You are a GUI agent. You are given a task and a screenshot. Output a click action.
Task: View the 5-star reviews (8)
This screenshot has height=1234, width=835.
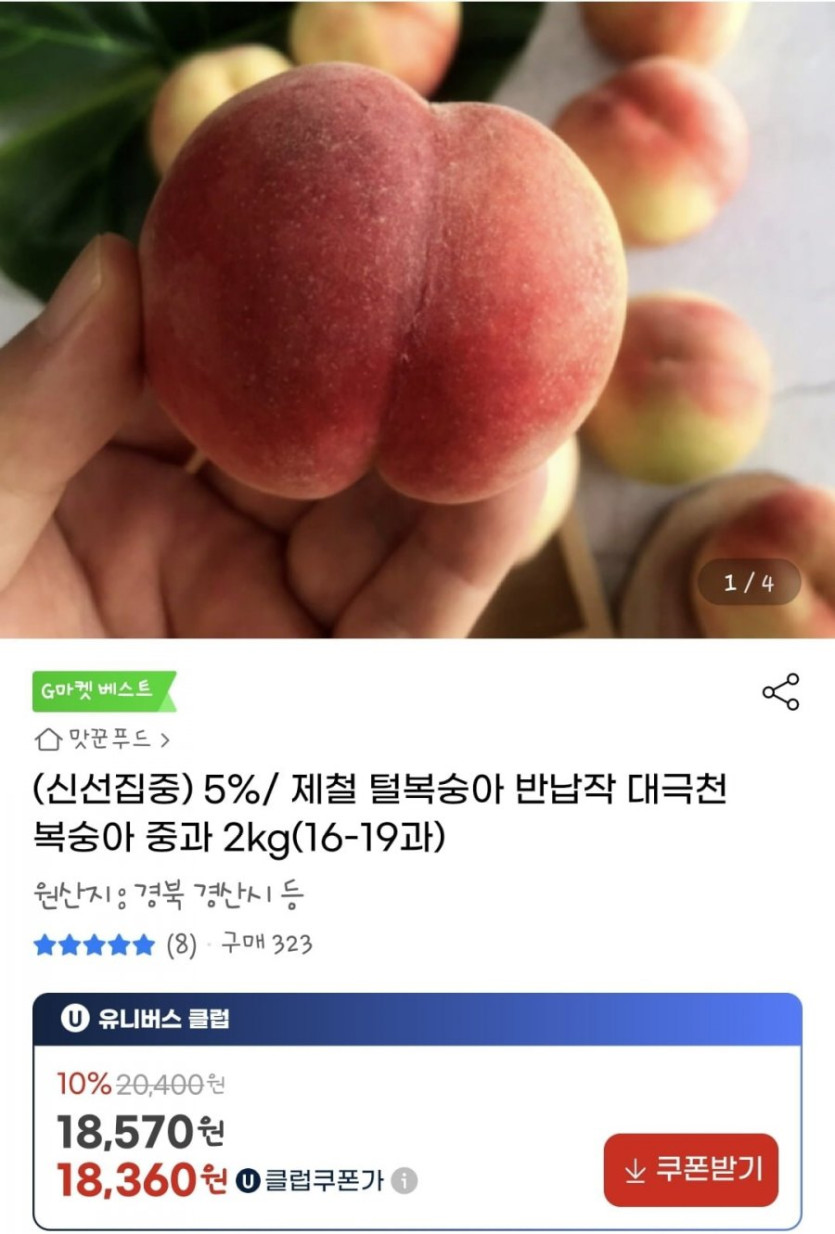115,945
